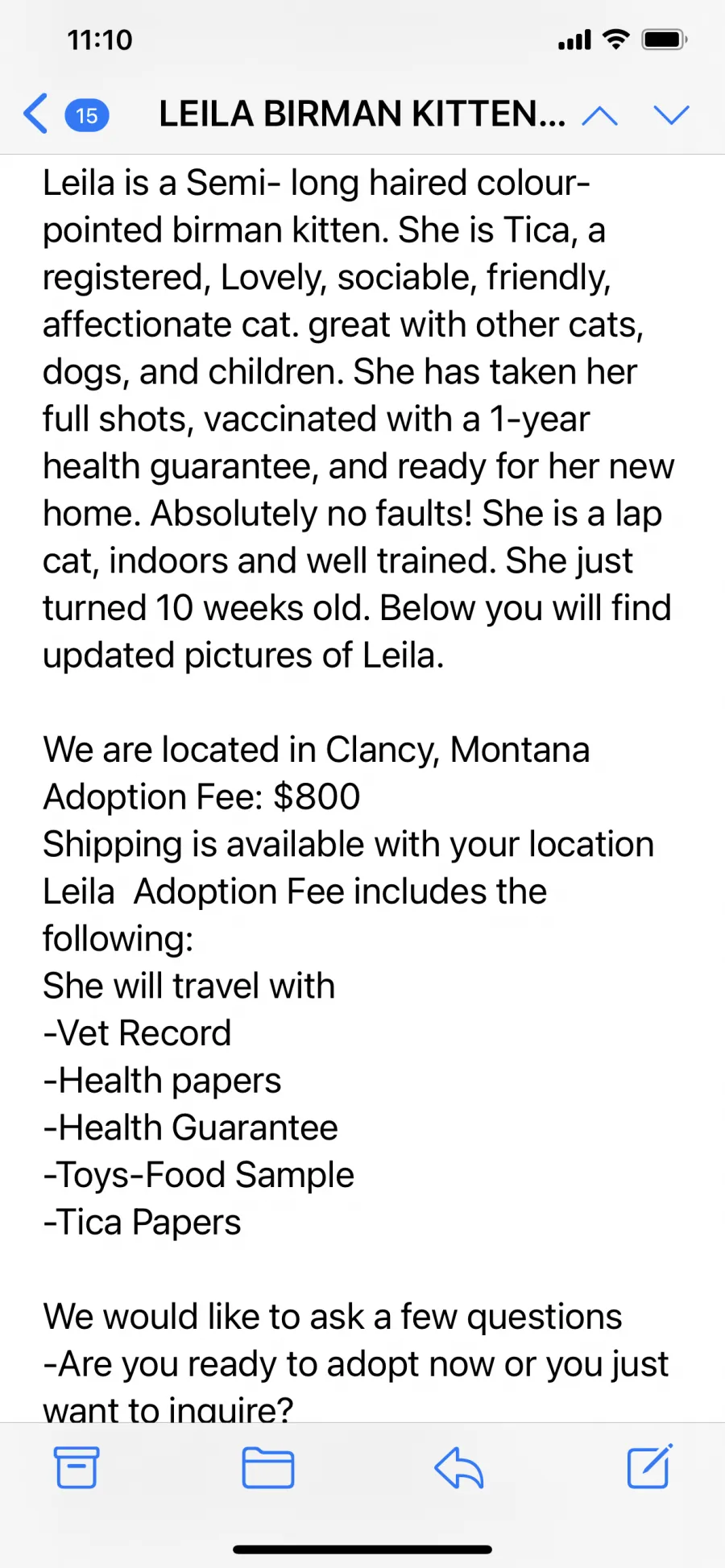
Task: Archive this email
Action: click(x=77, y=1467)
